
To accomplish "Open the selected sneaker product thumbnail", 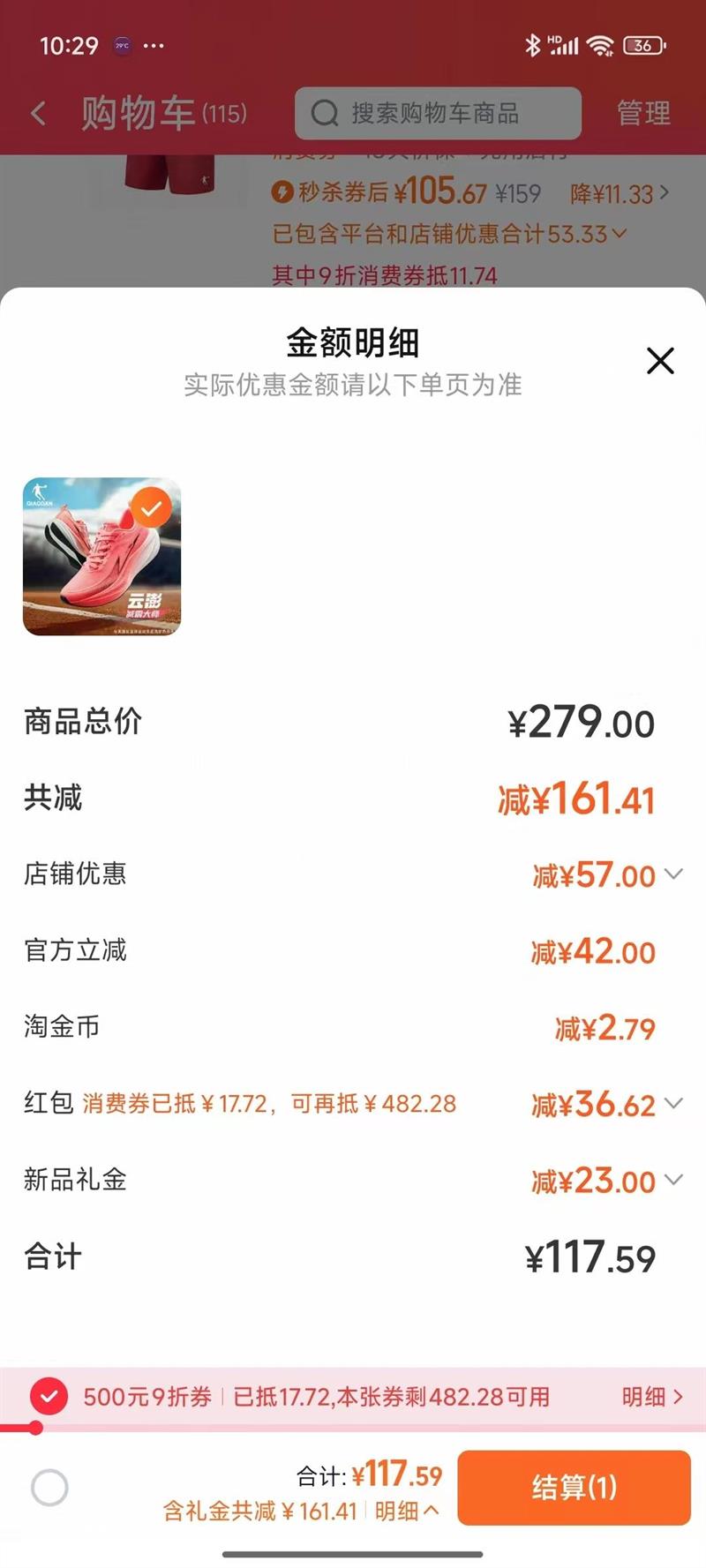I will (x=101, y=557).
